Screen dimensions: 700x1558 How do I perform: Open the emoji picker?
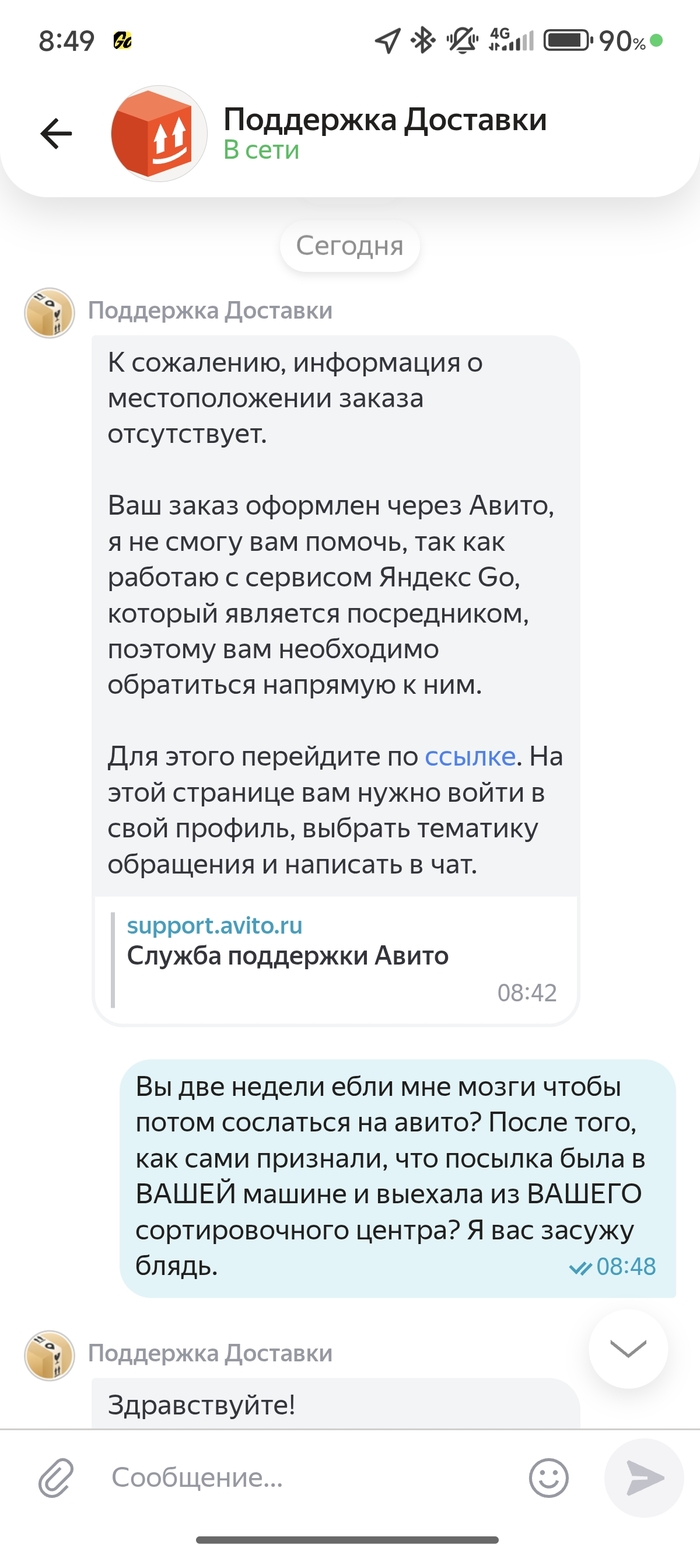(548, 1477)
